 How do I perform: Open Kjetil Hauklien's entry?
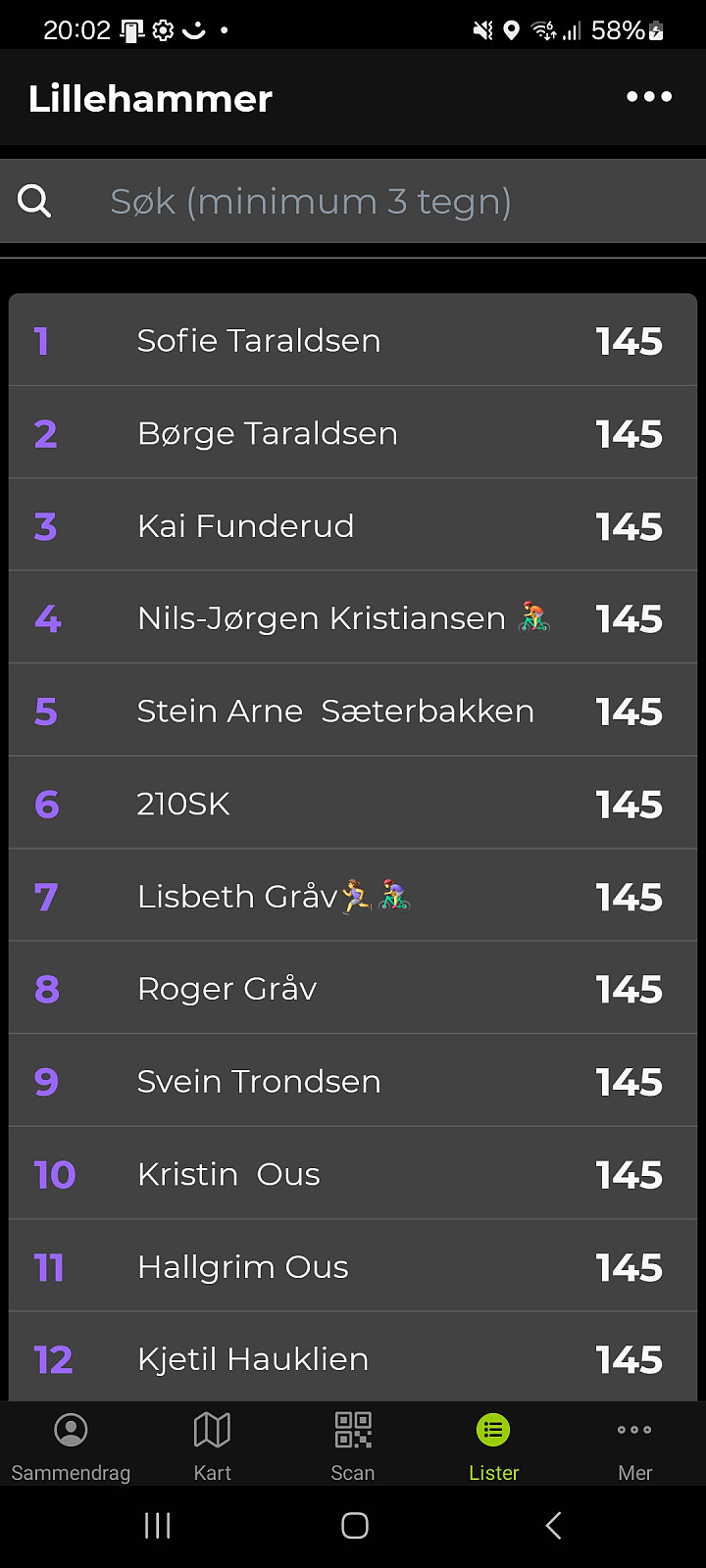pyautogui.click(x=353, y=1357)
